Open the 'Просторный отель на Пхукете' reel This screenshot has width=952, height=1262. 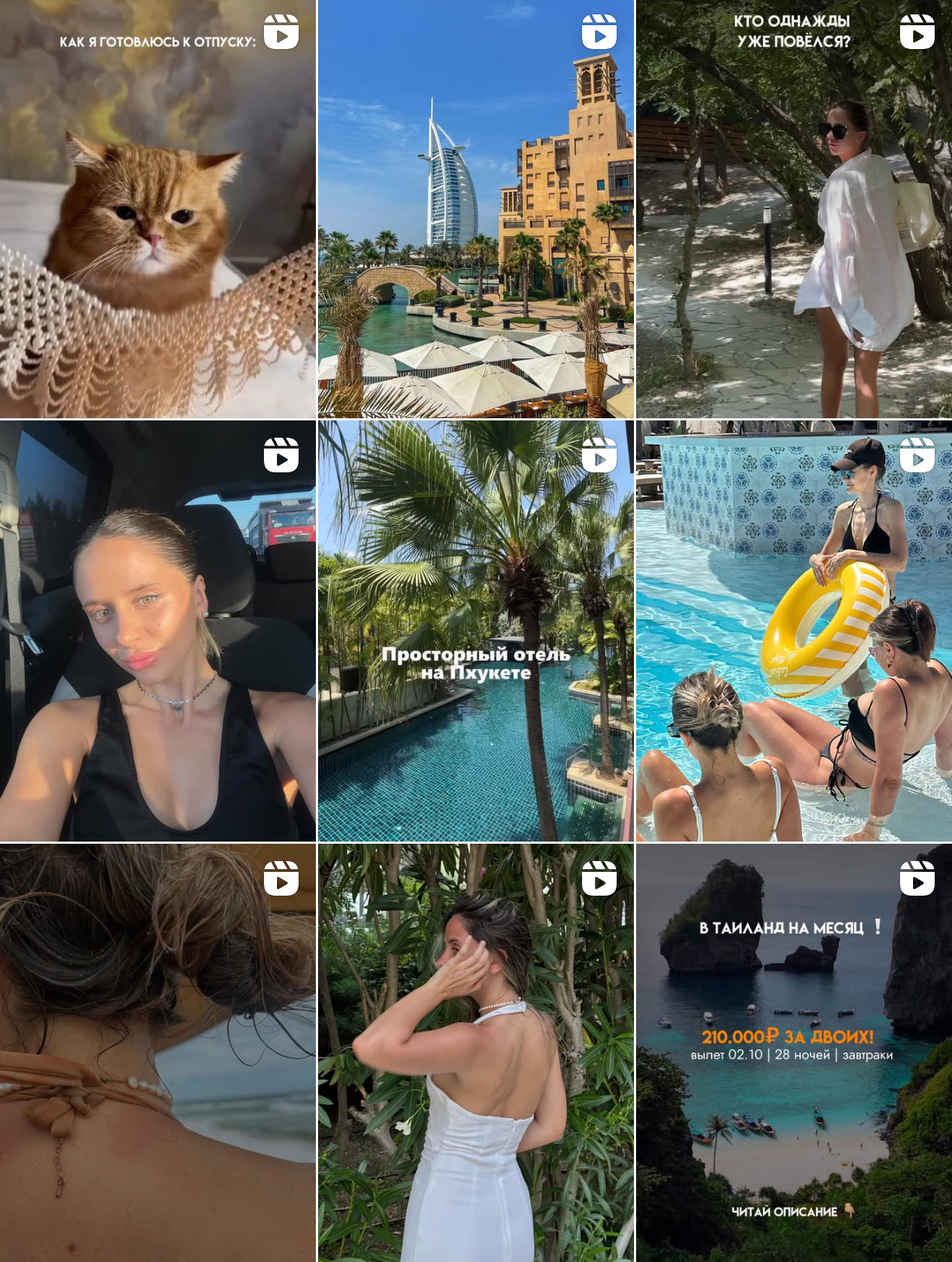click(476, 631)
